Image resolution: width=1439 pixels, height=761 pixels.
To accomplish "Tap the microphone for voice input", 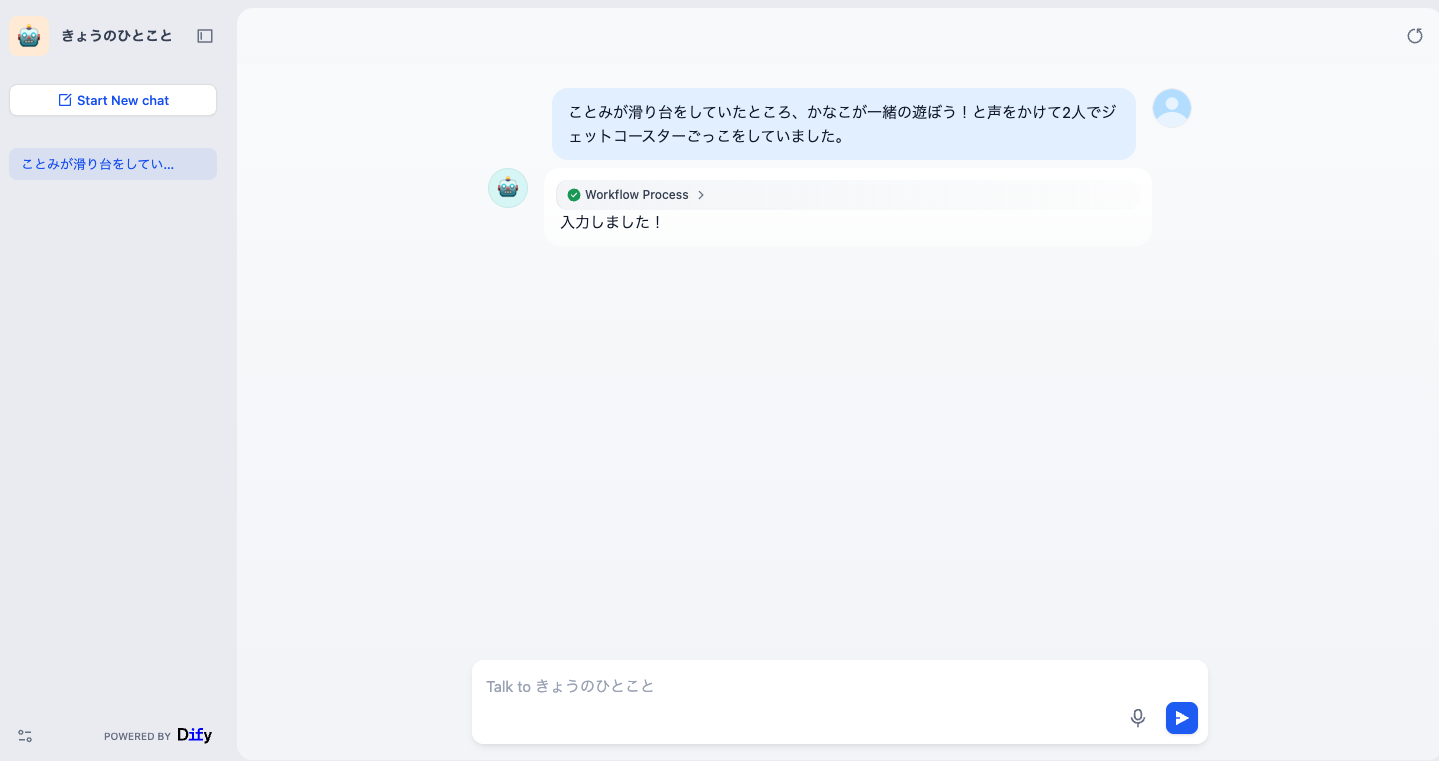I will click(1137, 718).
